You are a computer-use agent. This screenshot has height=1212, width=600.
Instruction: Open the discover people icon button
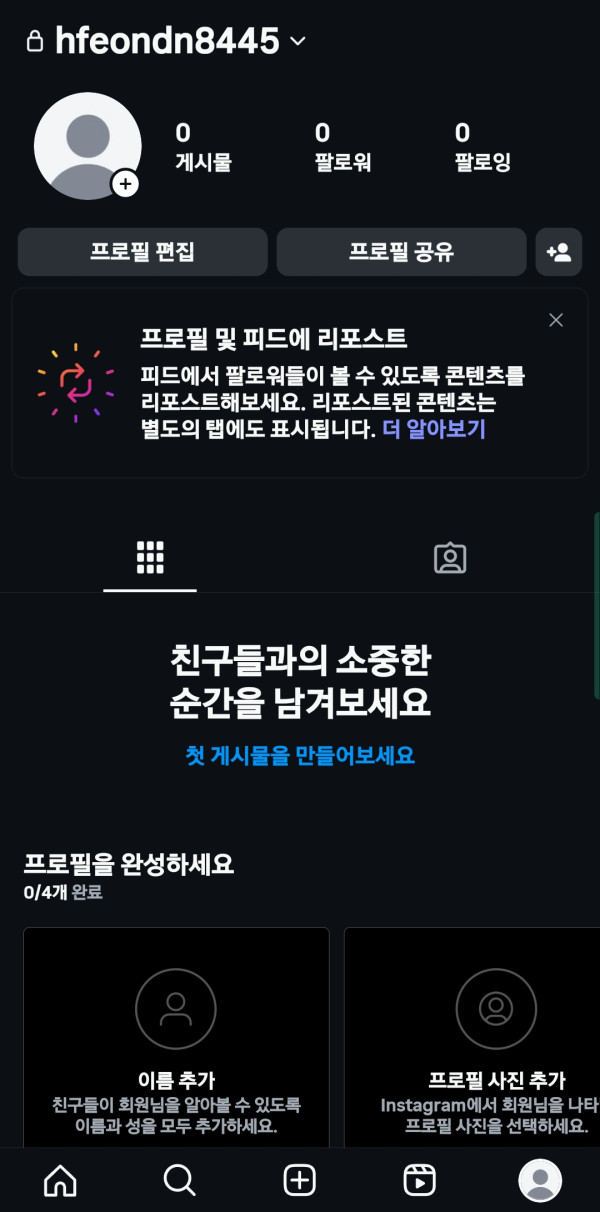(x=559, y=252)
